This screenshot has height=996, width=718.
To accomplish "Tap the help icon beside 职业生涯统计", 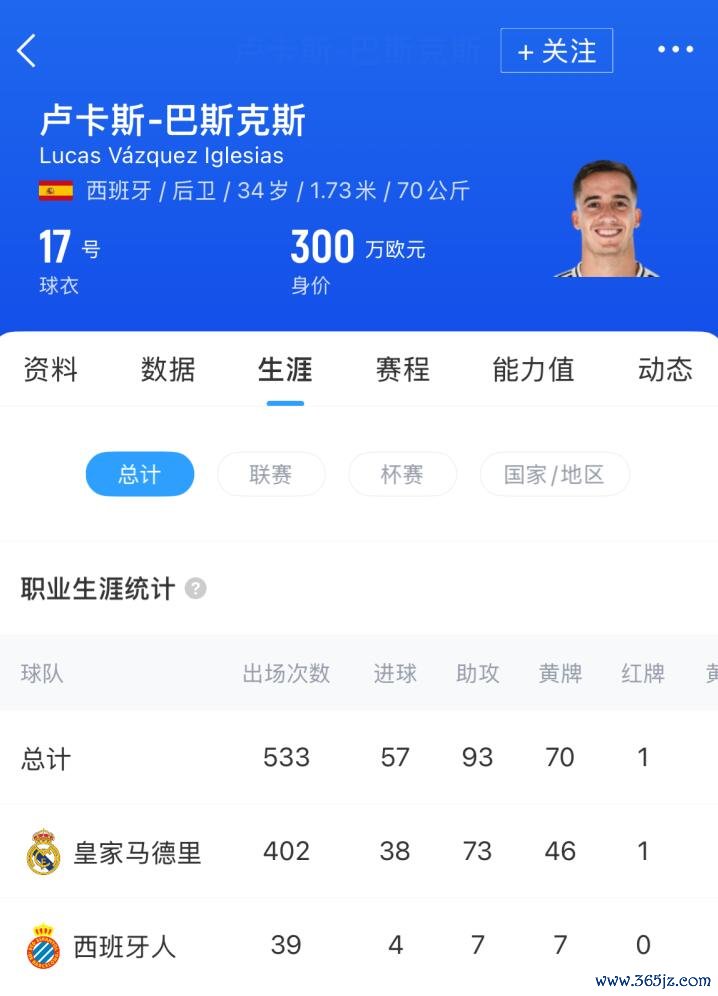I will click(196, 588).
